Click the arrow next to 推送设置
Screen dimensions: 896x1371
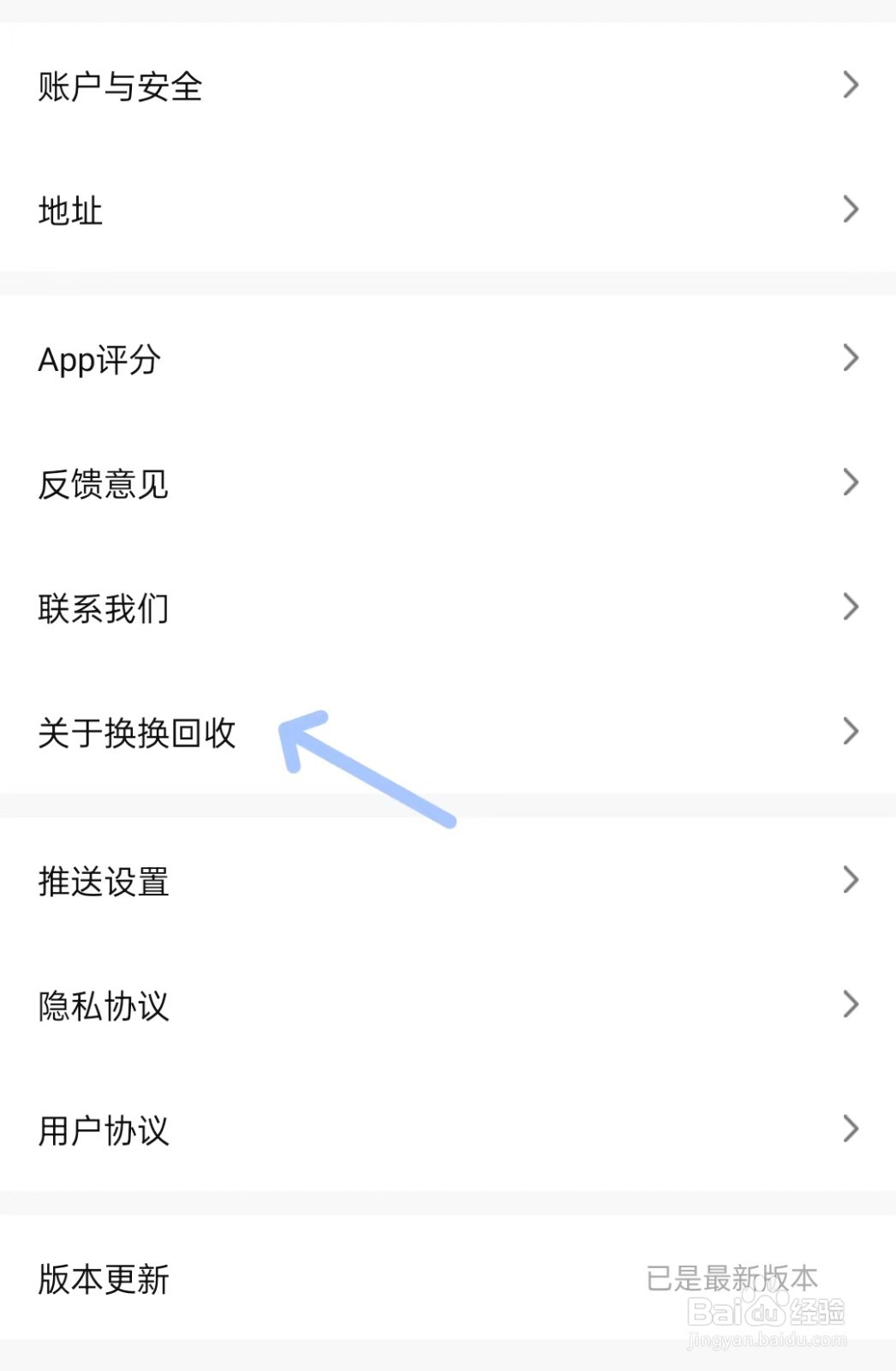[x=850, y=878]
